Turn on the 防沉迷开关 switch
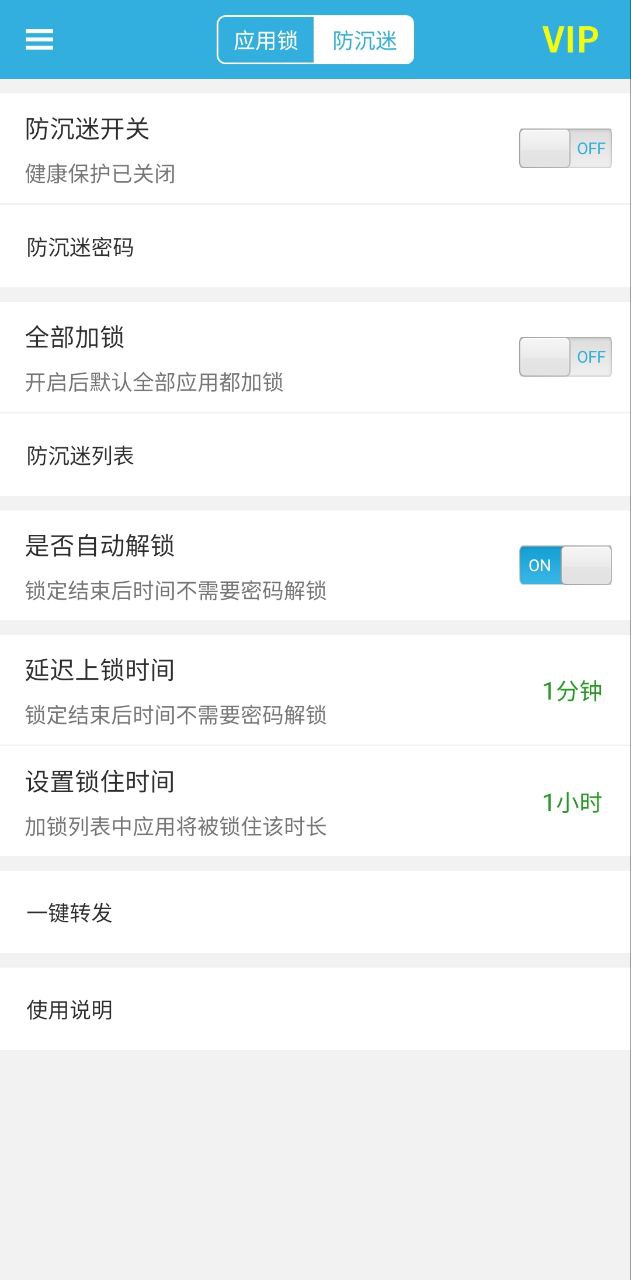 pos(565,148)
